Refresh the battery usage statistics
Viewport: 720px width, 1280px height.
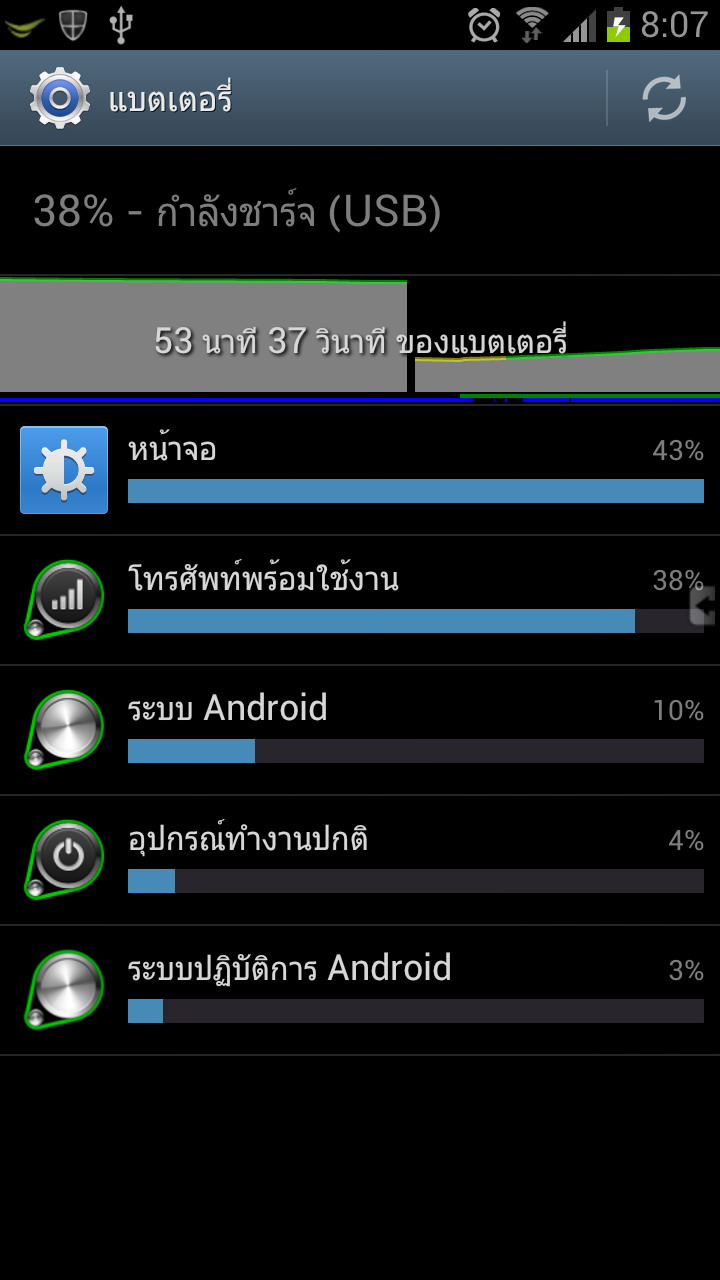pyautogui.click(x=663, y=98)
